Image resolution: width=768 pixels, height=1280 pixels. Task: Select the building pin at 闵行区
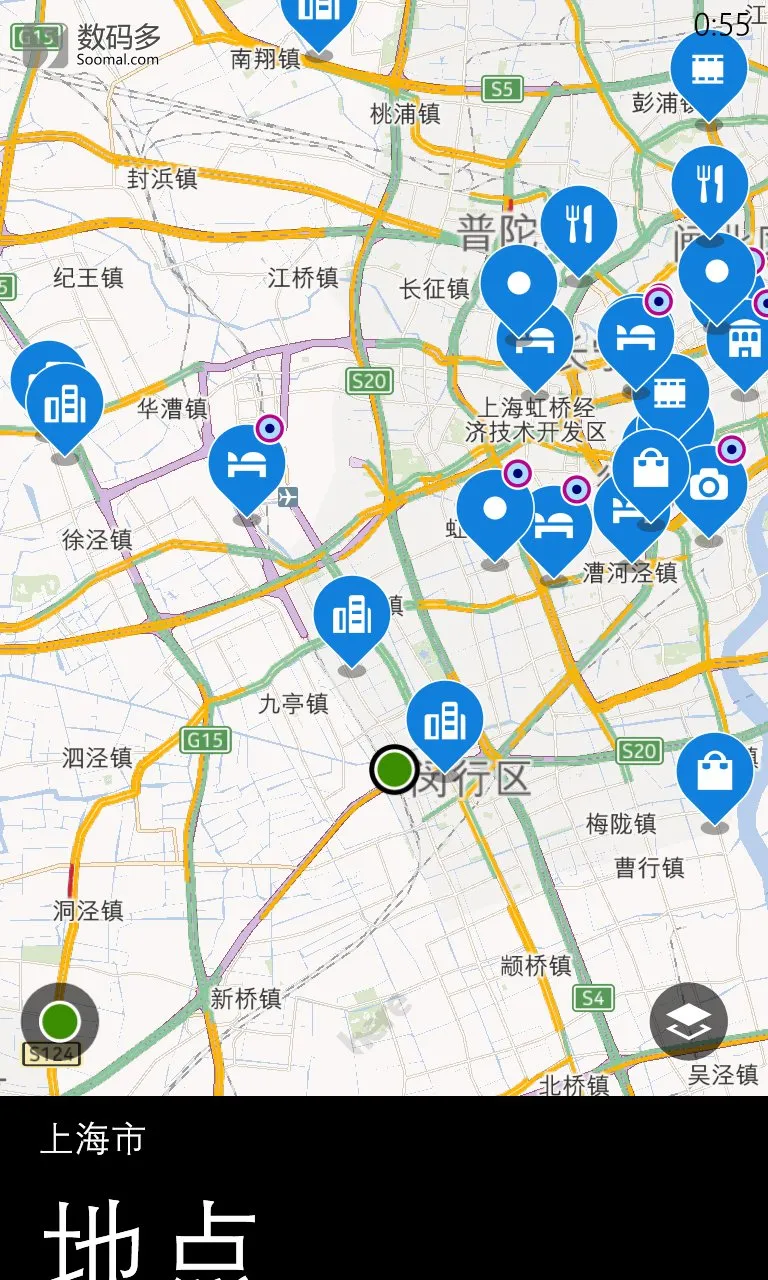(445, 725)
